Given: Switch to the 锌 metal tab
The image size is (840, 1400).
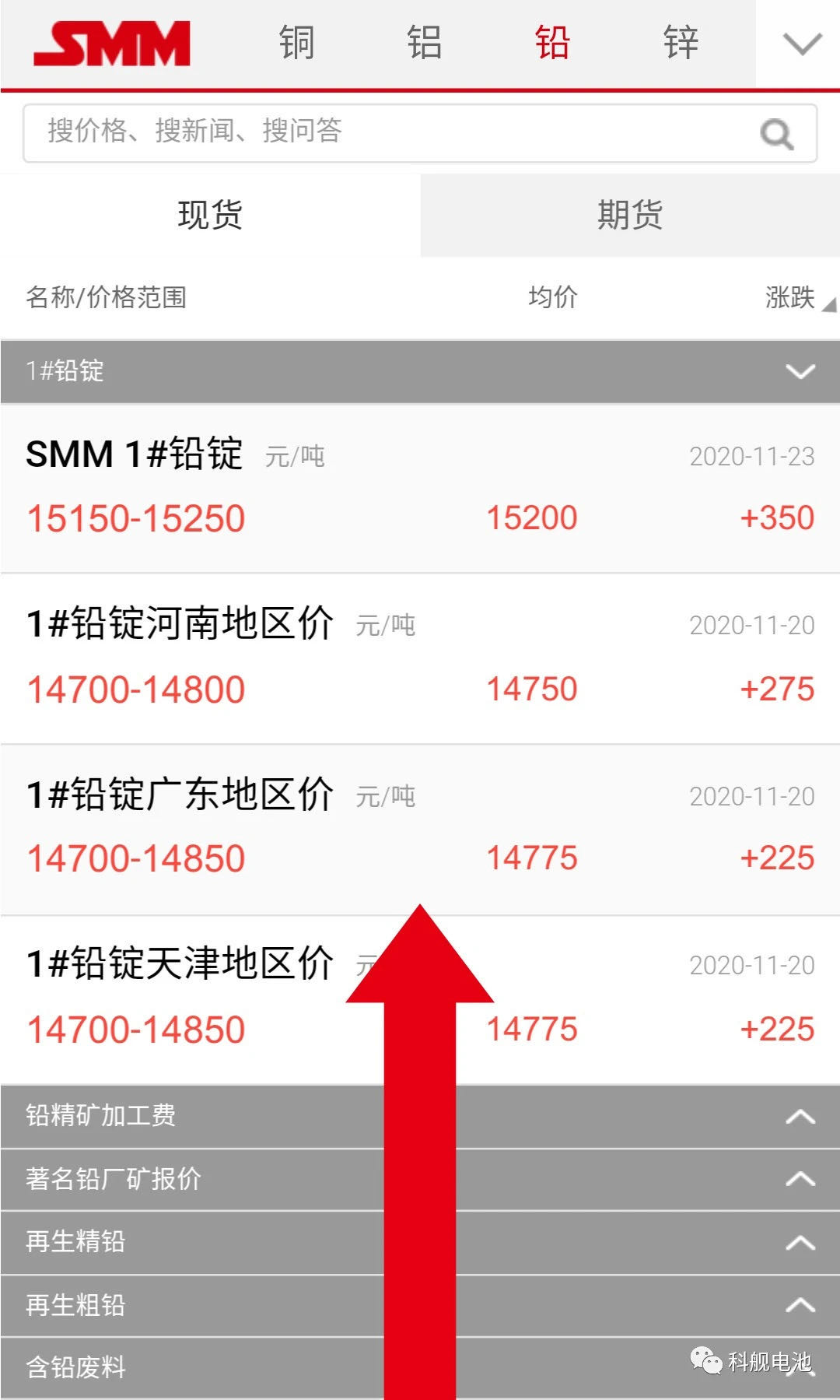Looking at the screenshot, I should pos(681,43).
